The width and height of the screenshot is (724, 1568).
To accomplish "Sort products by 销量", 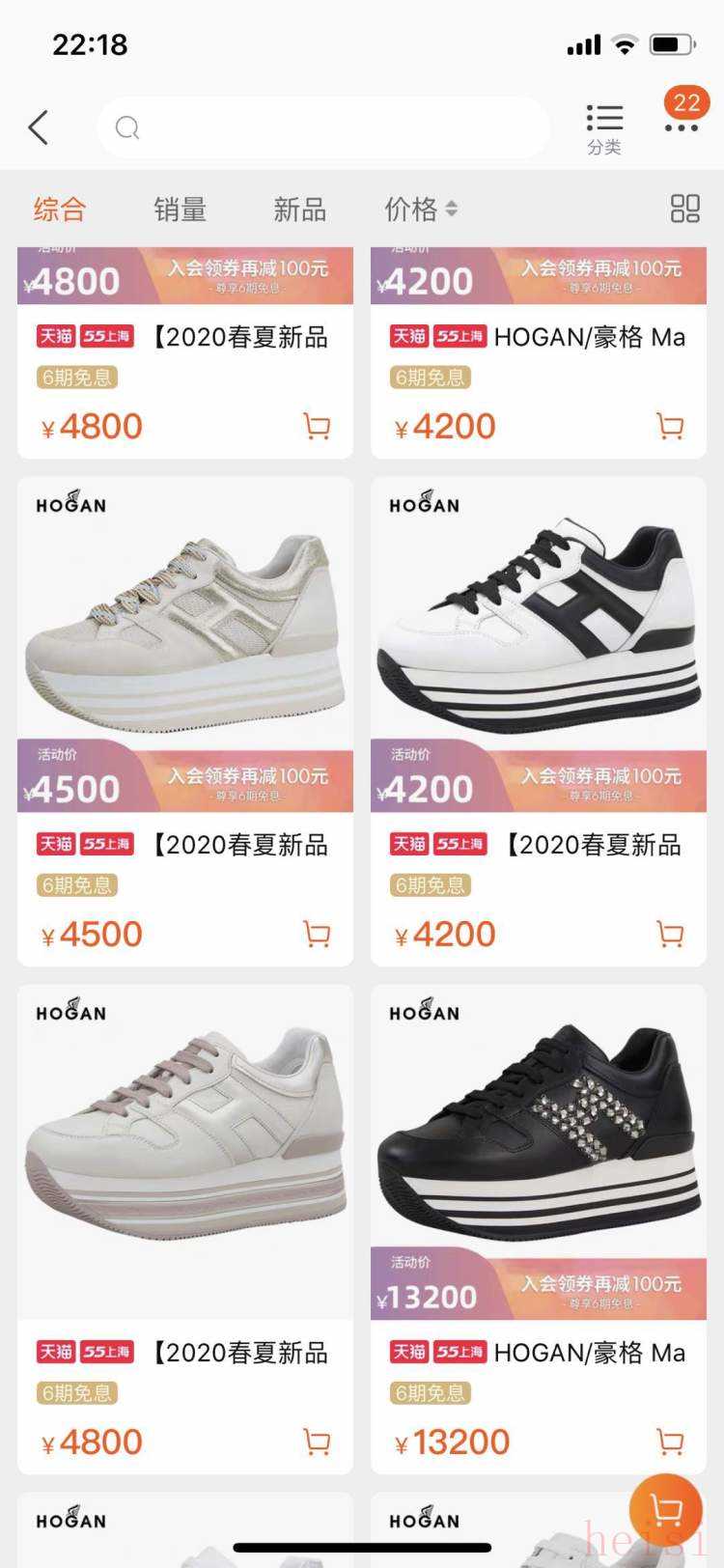I will (x=181, y=209).
